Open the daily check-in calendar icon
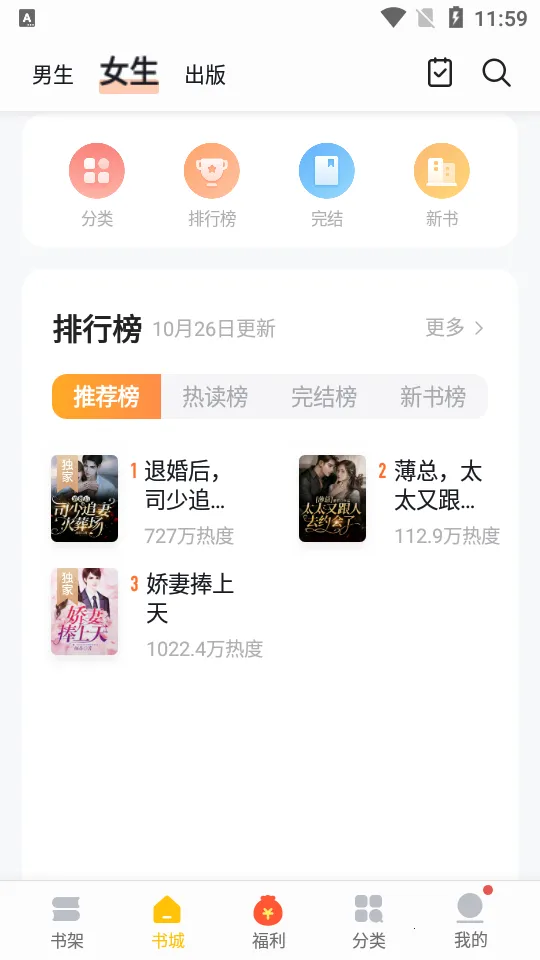 point(440,73)
